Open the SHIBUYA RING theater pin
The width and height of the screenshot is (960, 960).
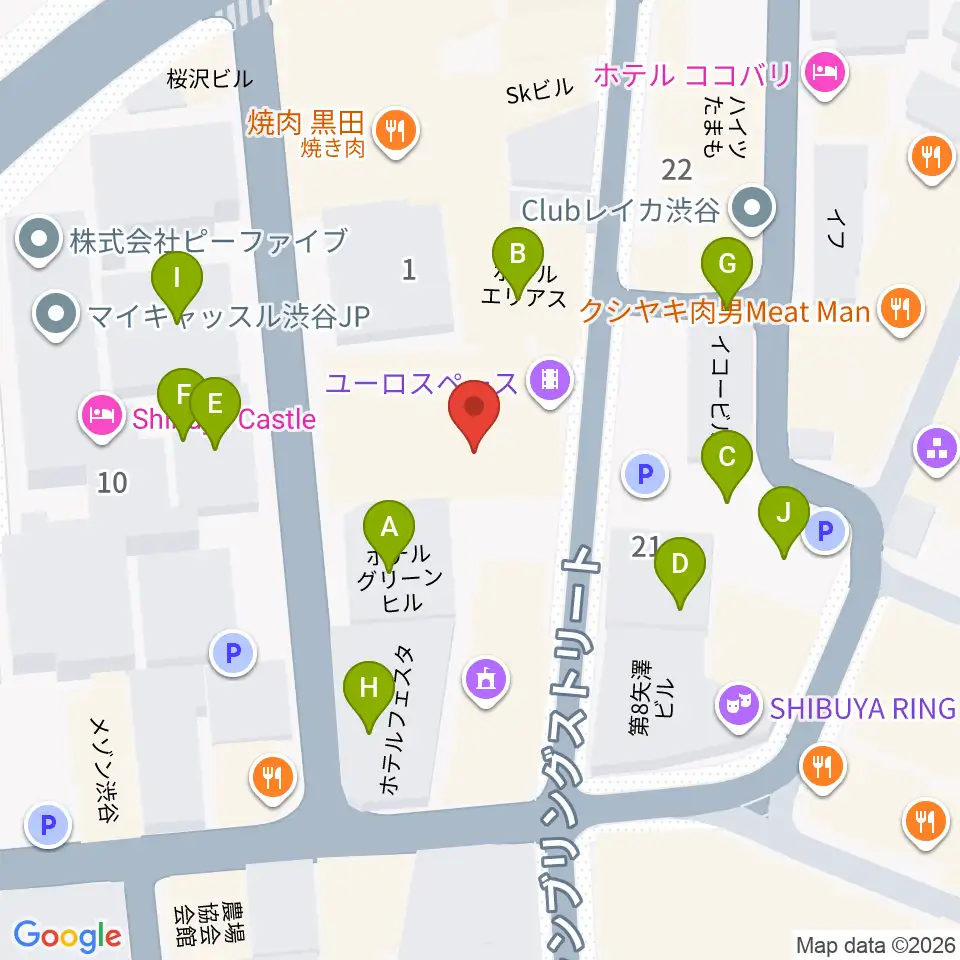(740, 708)
